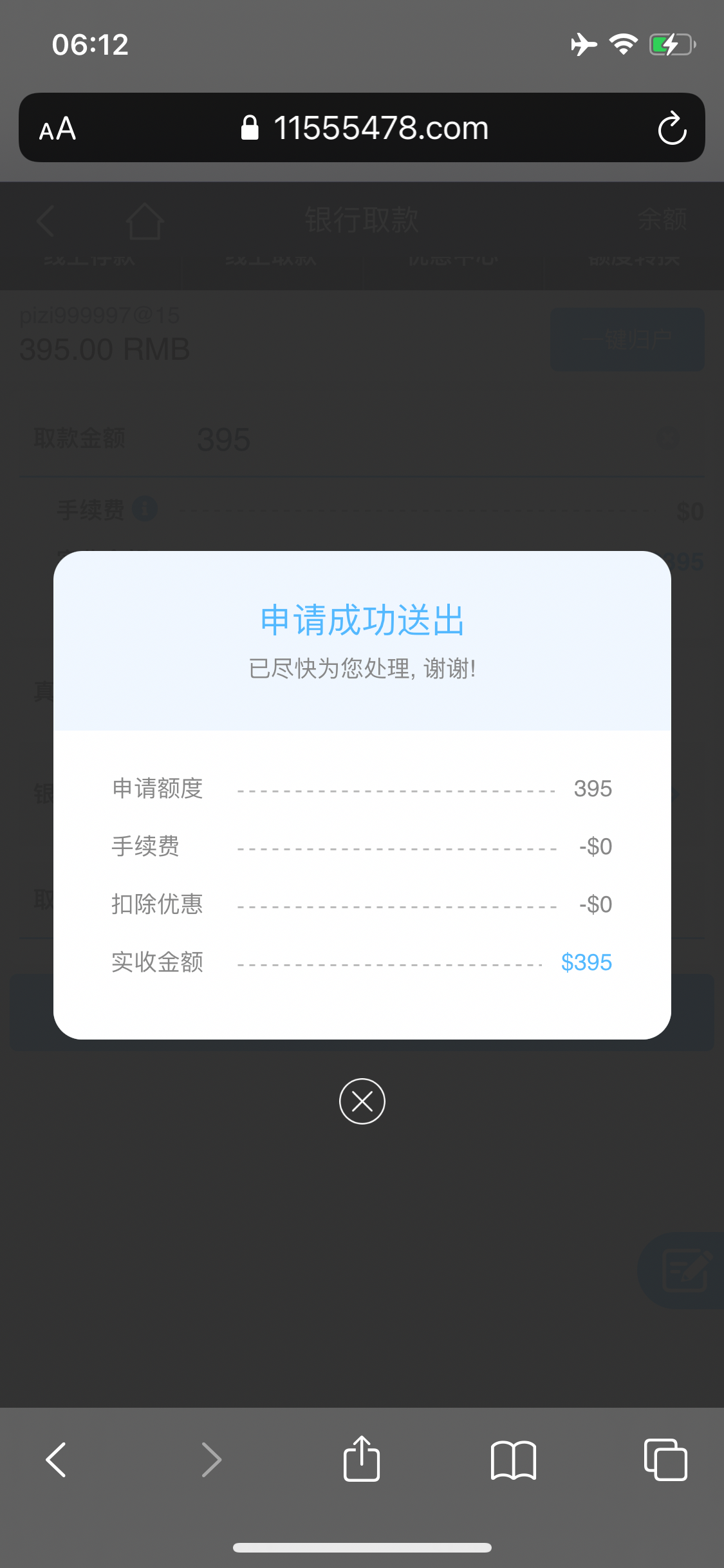Go back to the previous Safari page
Screen dimensions: 724x1568
pyautogui.click(x=56, y=1459)
